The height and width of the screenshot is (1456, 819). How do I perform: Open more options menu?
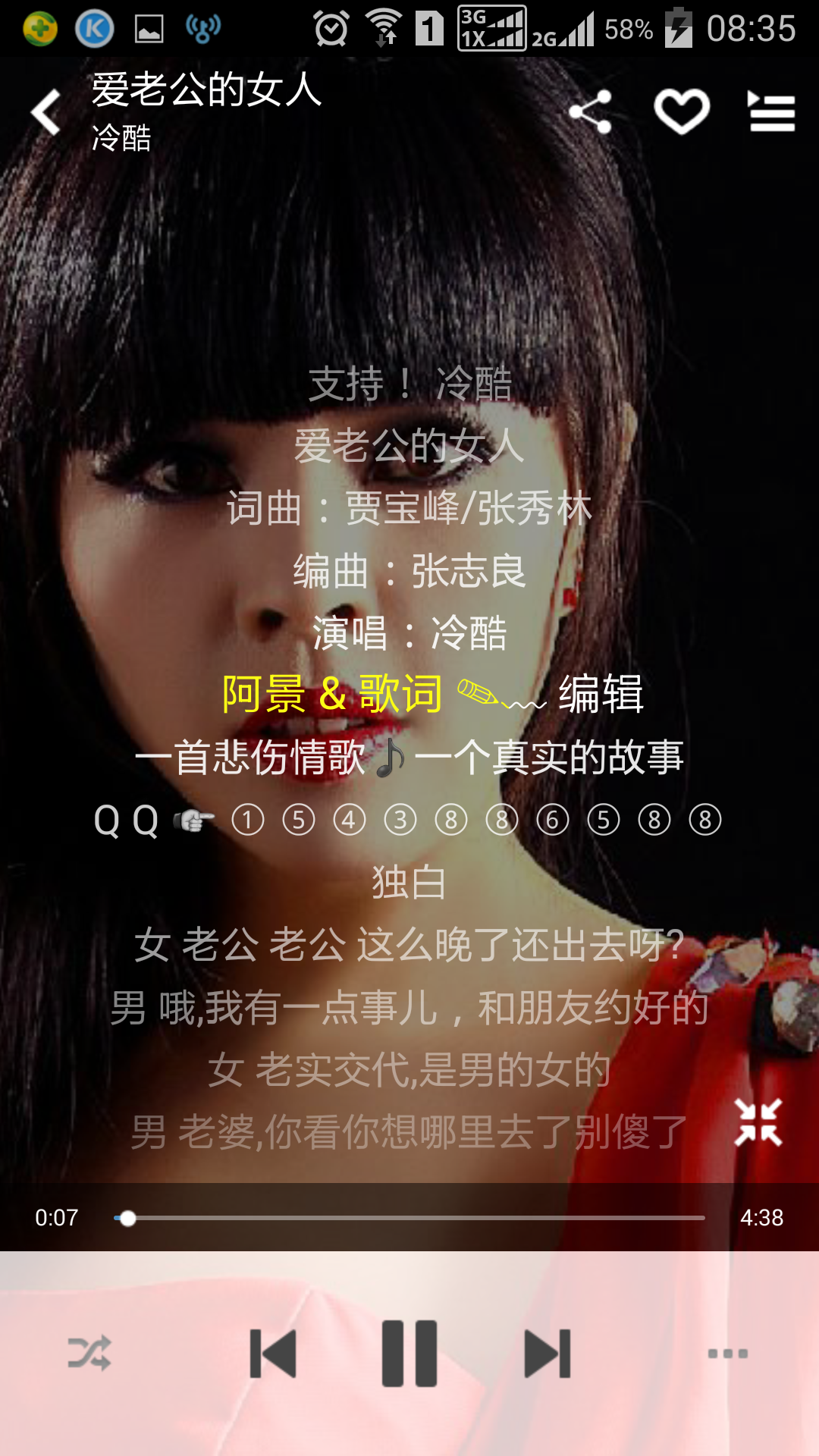point(727,1354)
